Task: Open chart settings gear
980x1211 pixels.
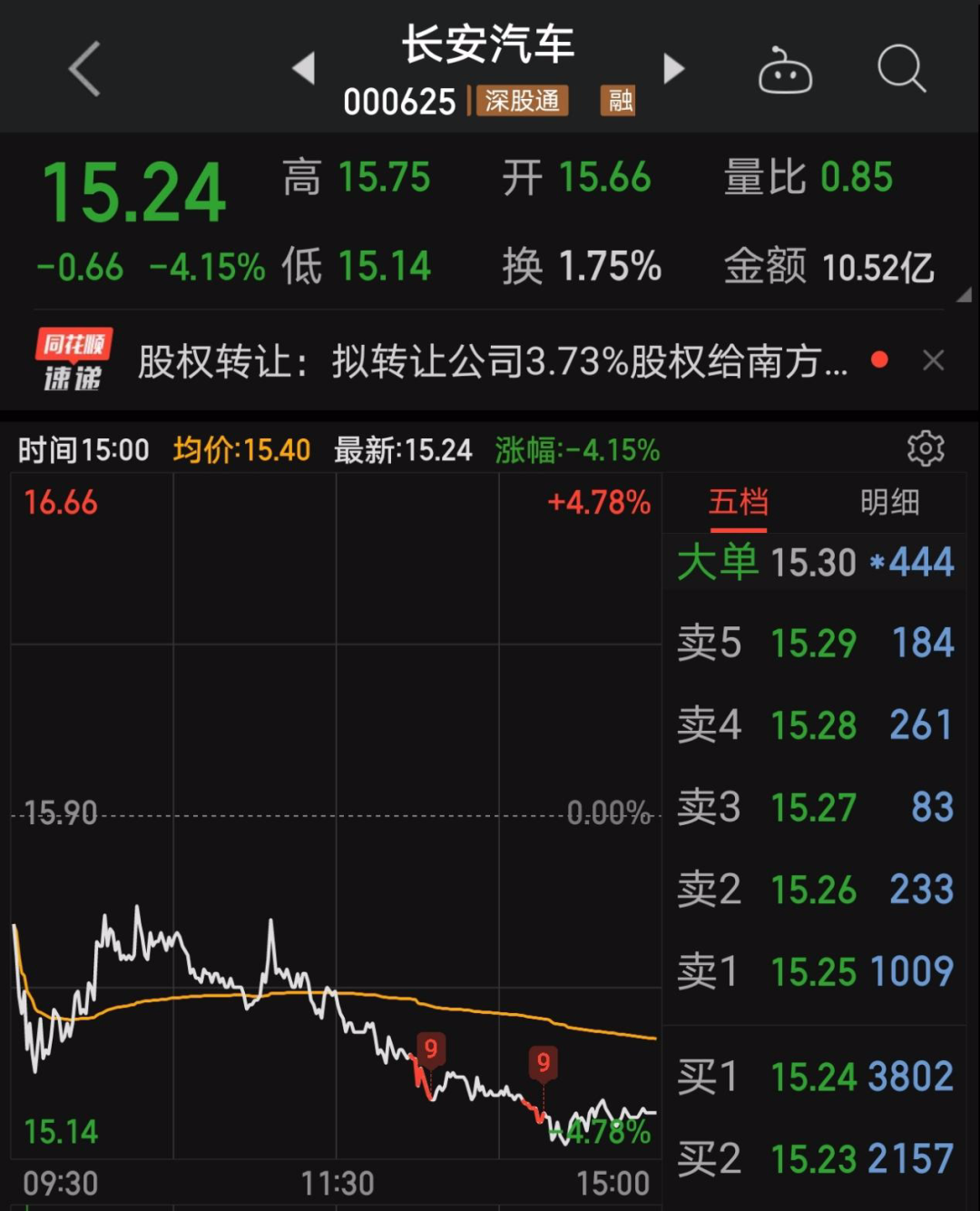Action: pos(926,448)
